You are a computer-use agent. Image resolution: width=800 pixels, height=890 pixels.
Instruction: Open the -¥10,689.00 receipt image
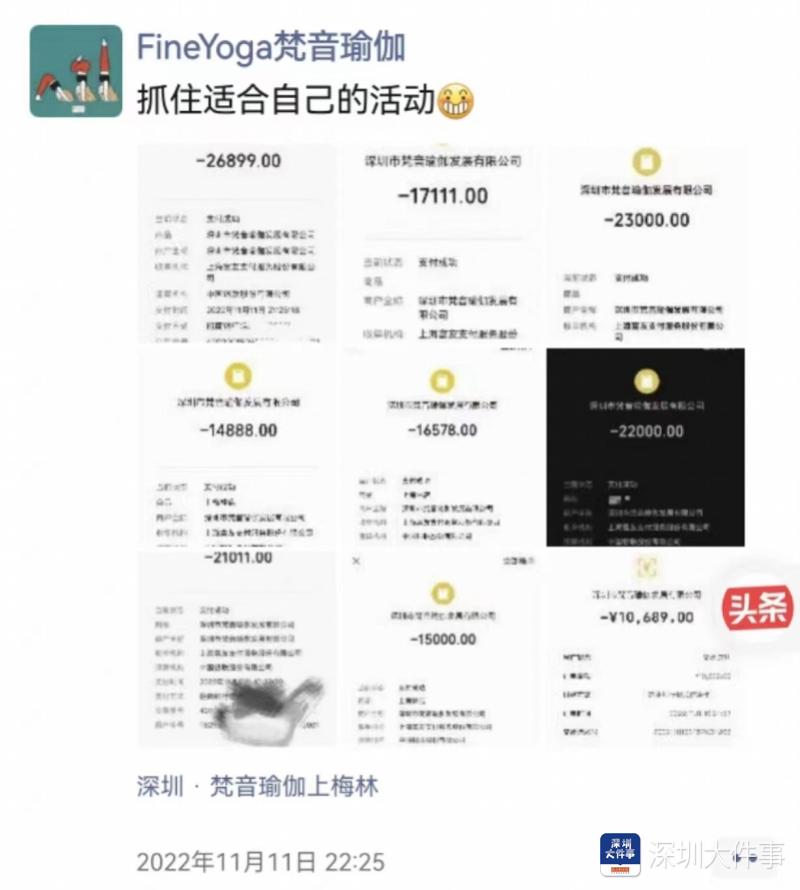click(x=646, y=648)
